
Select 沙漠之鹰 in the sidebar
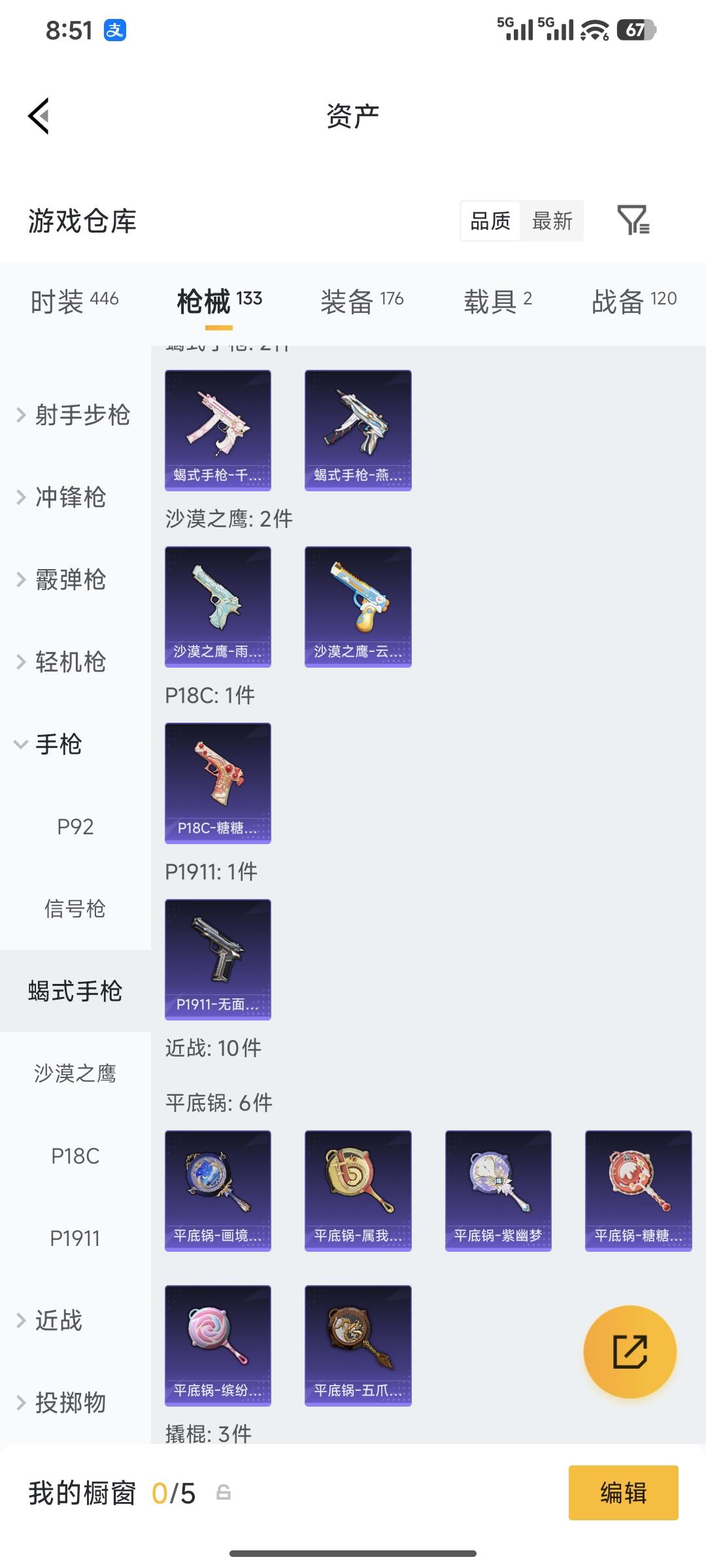pyautogui.click(x=75, y=1072)
